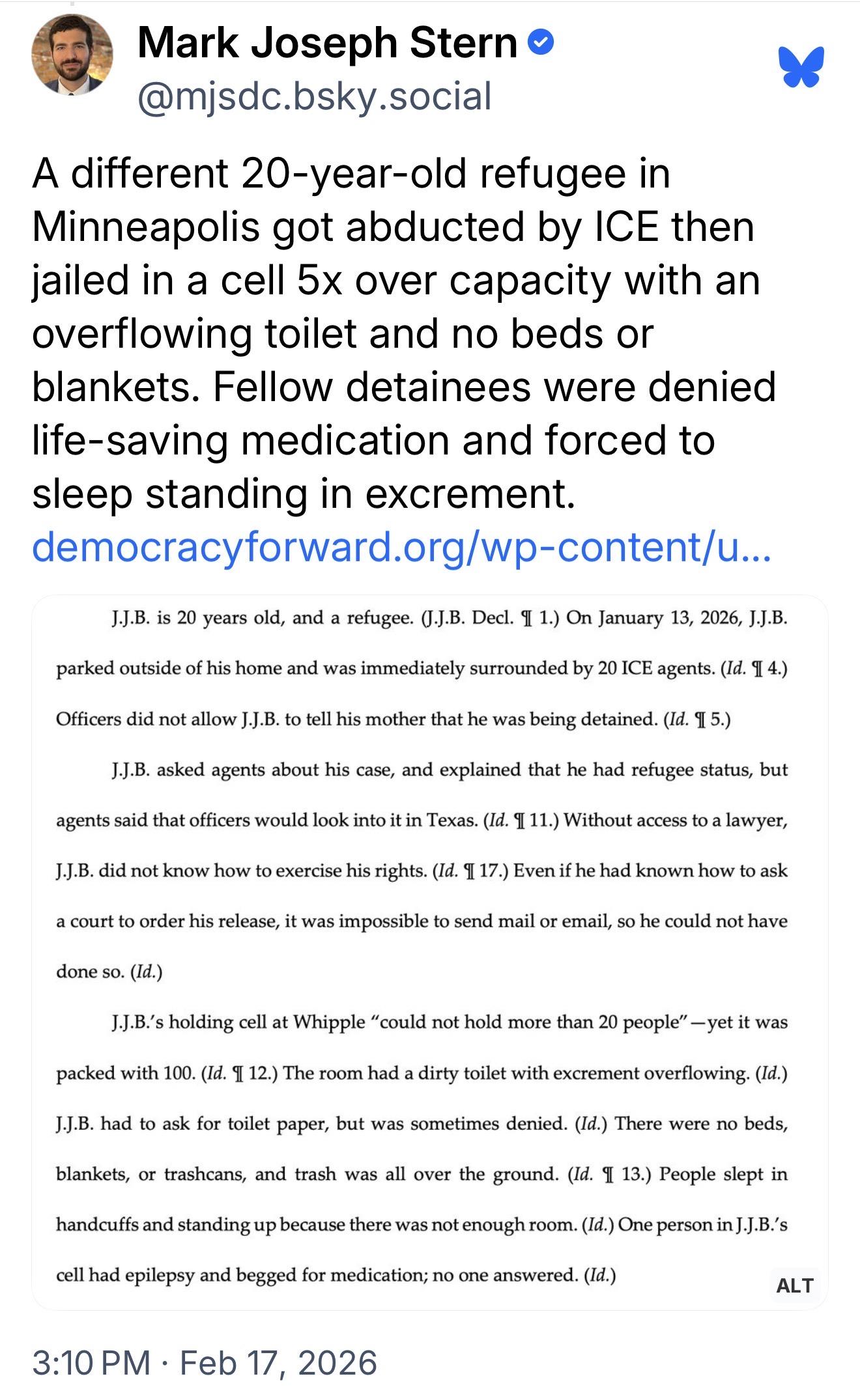Open Mark Joseph Stern's profile picture
The width and height of the screenshot is (860, 1400).
pos(72,55)
